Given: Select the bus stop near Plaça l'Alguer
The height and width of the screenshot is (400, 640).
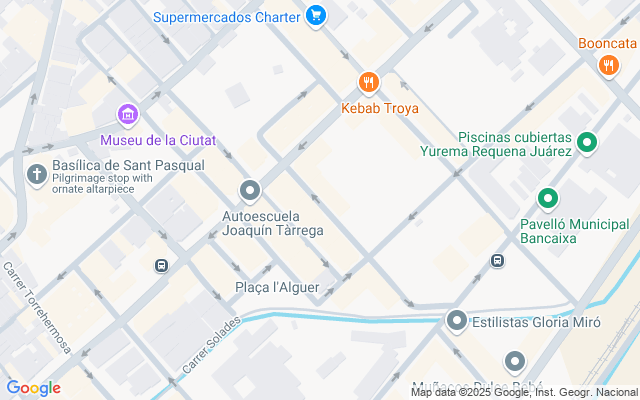Looking at the screenshot, I should click(160, 265).
